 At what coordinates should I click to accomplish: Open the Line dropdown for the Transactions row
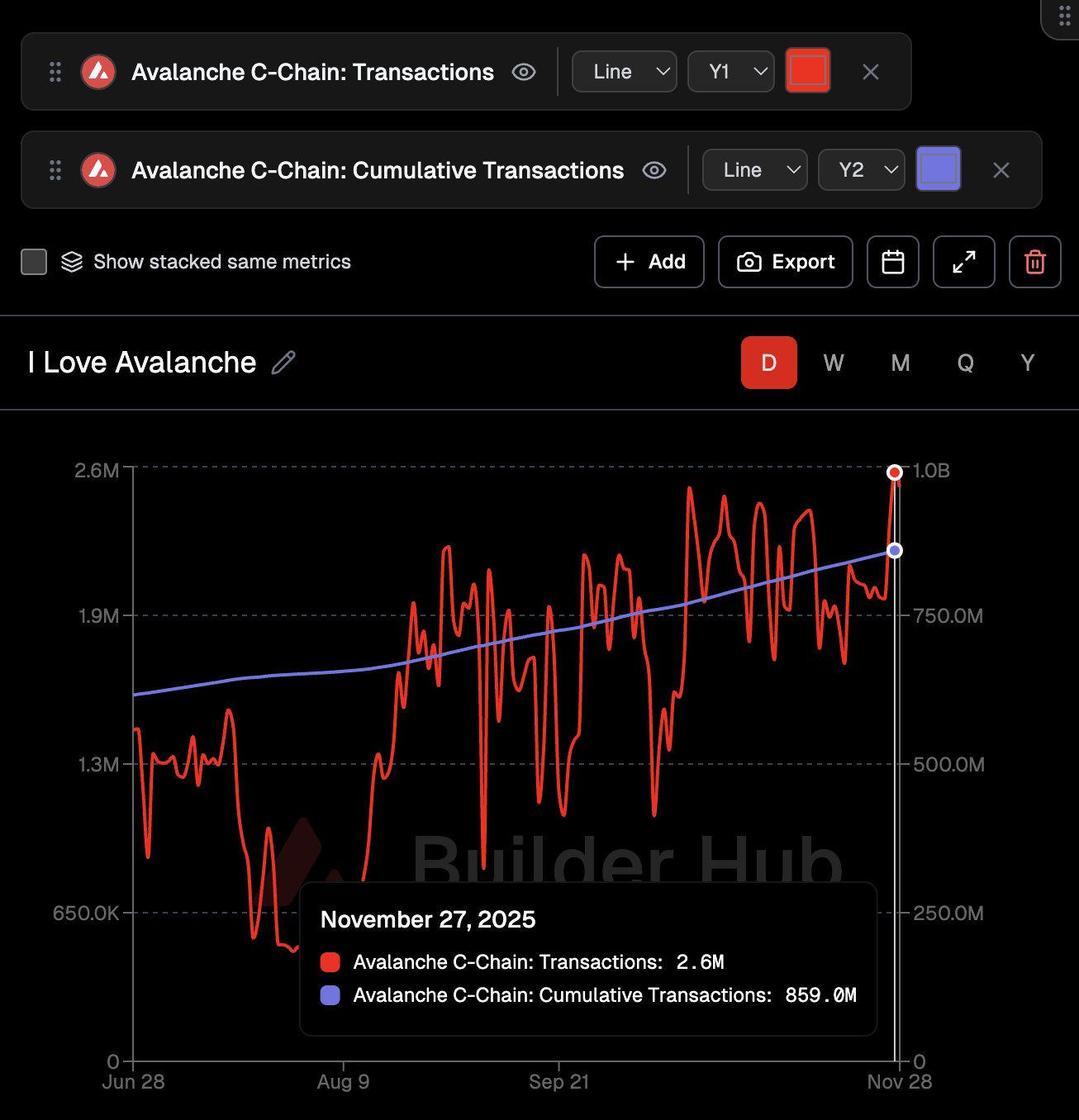[x=624, y=72]
